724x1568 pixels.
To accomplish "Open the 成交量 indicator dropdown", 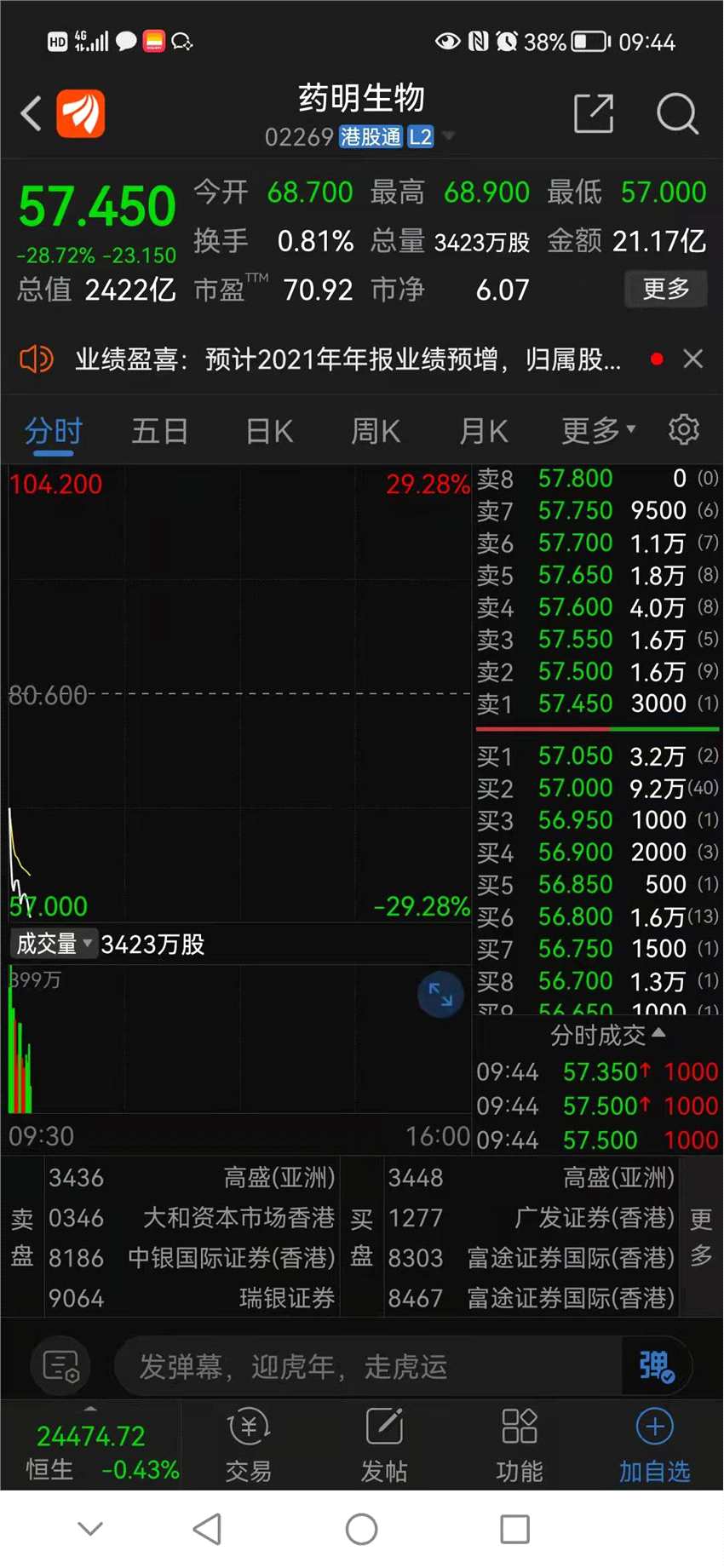I will tap(54, 944).
